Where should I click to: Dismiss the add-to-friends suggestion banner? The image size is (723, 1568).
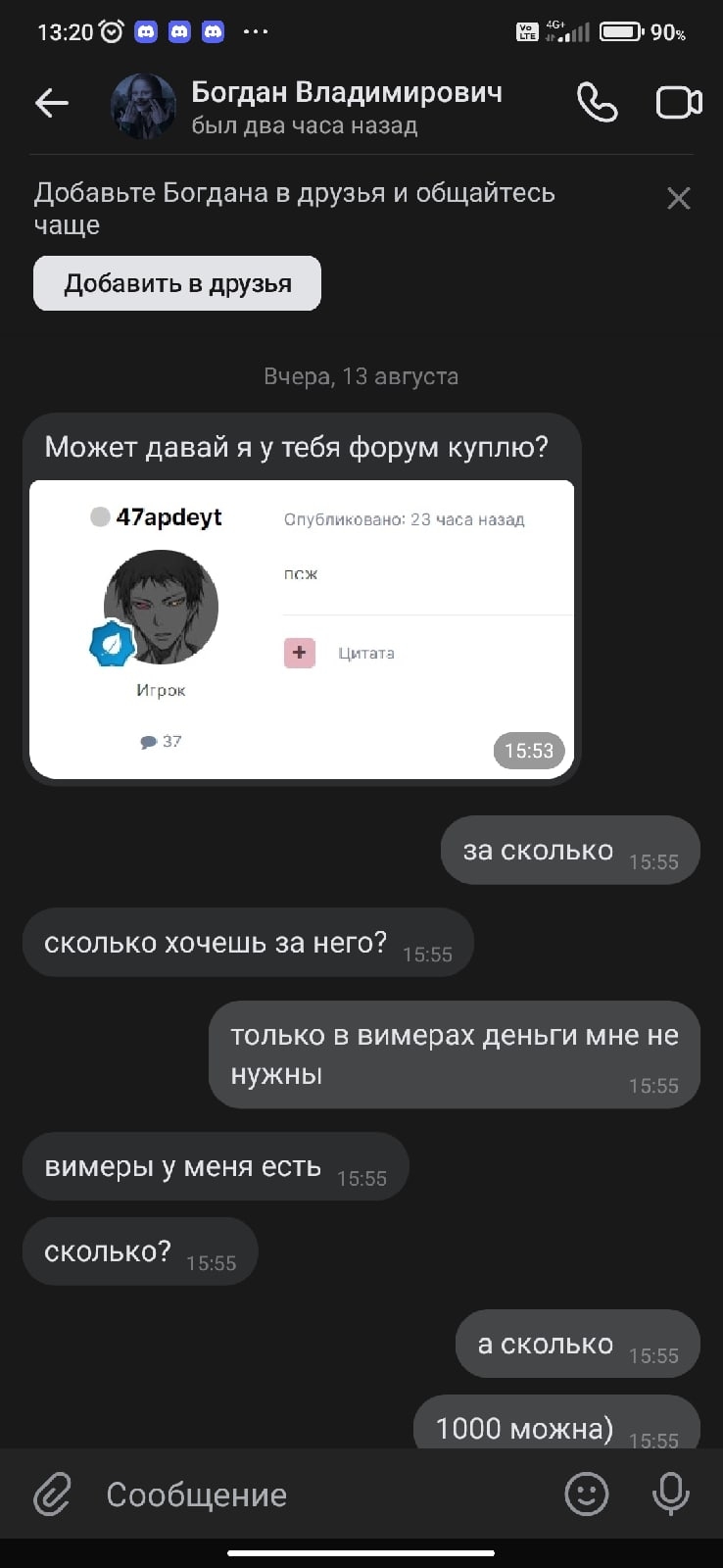[x=678, y=199]
